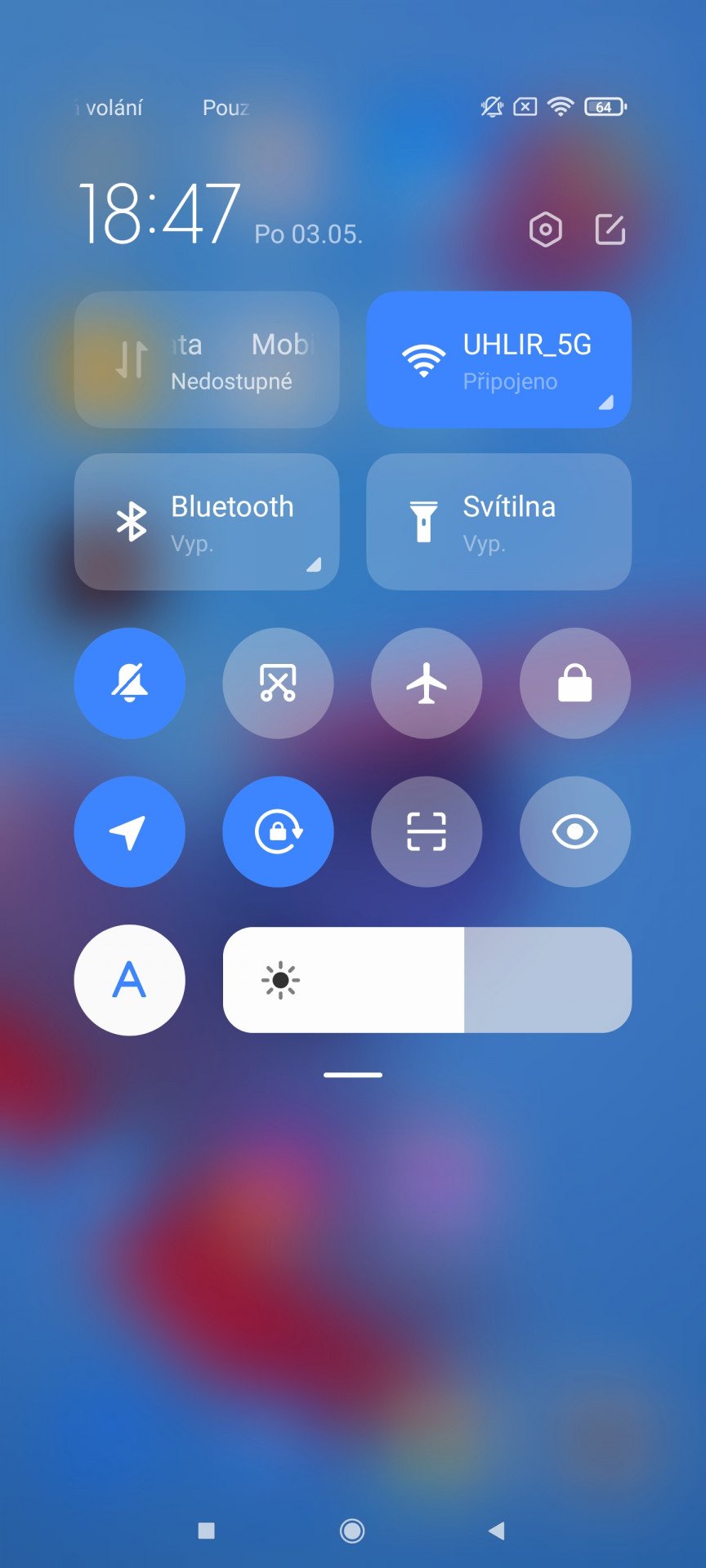Tap the brightness slider to adjust the level
706x1568 pixels.
427,980
